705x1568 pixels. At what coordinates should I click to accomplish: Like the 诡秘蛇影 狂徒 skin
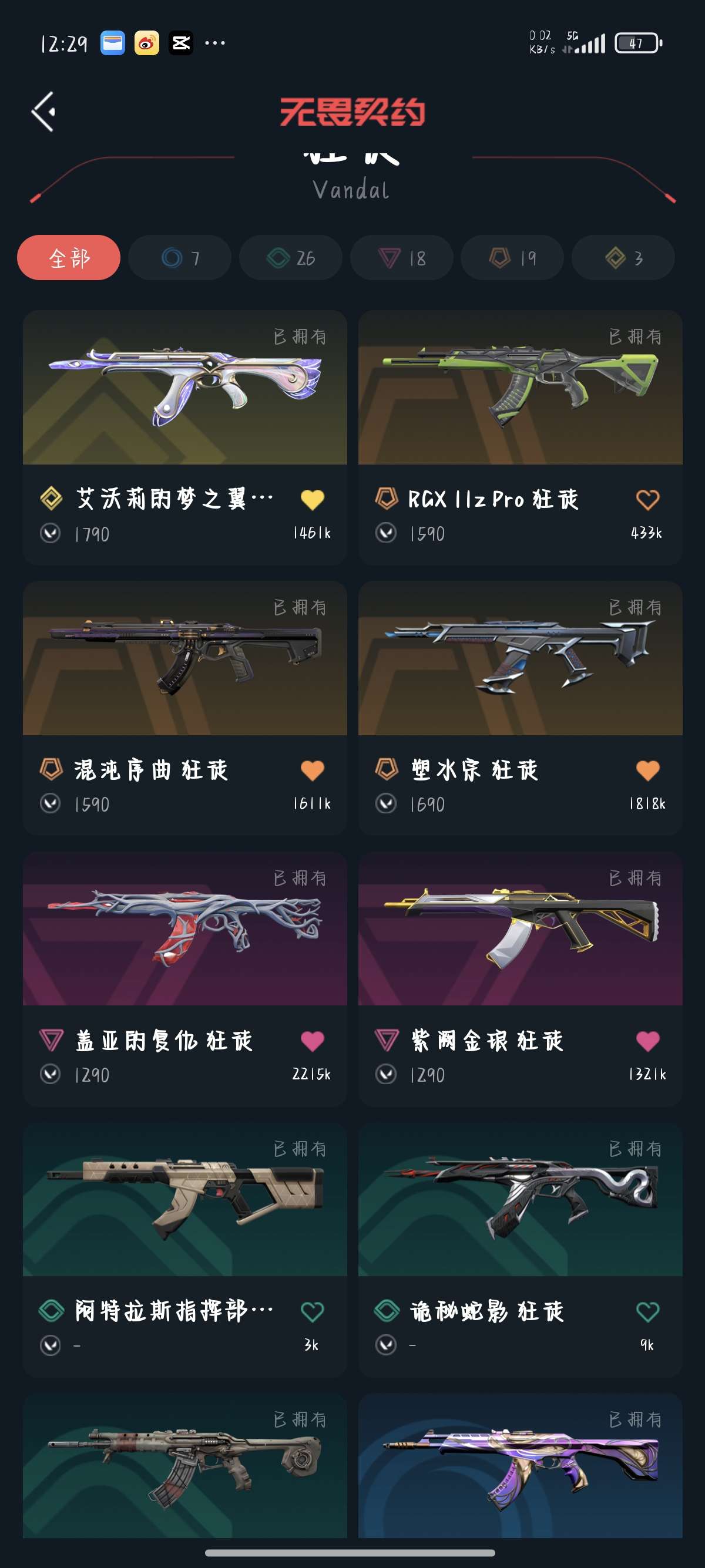coord(647,1311)
